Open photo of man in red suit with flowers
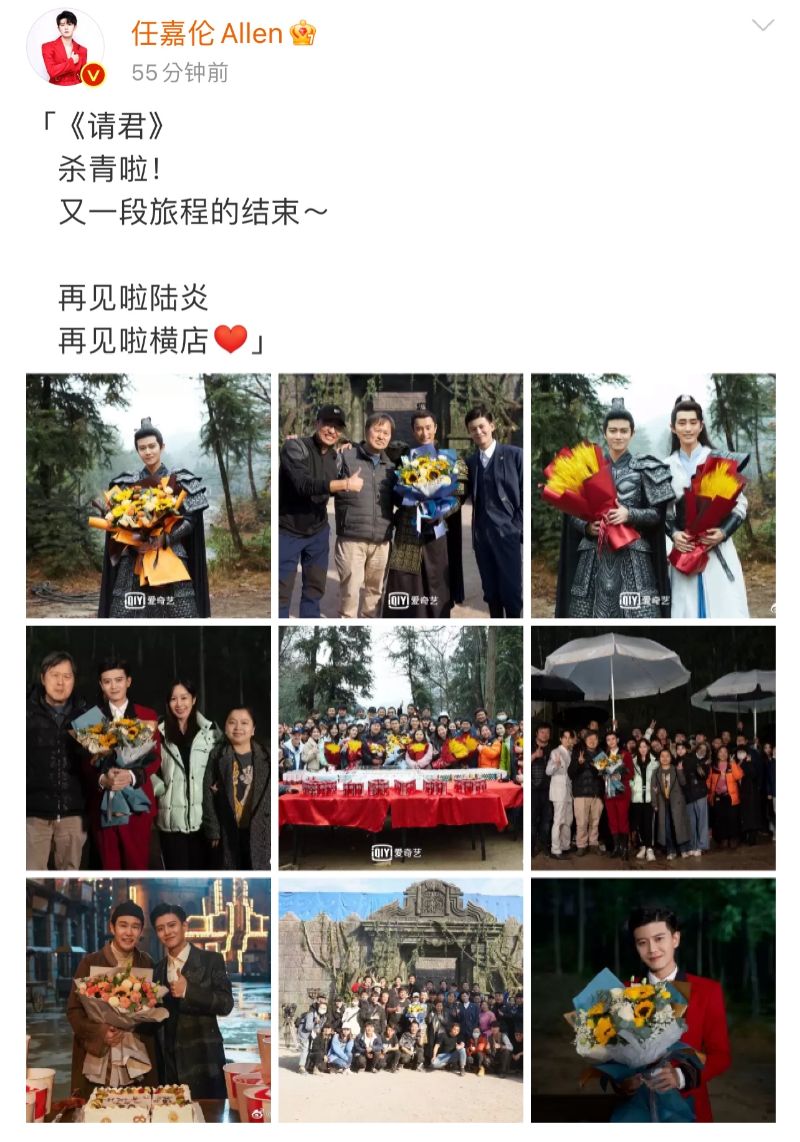Image resolution: width=800 pixels, height=1142 pixels. click(x=653, y=1000)
